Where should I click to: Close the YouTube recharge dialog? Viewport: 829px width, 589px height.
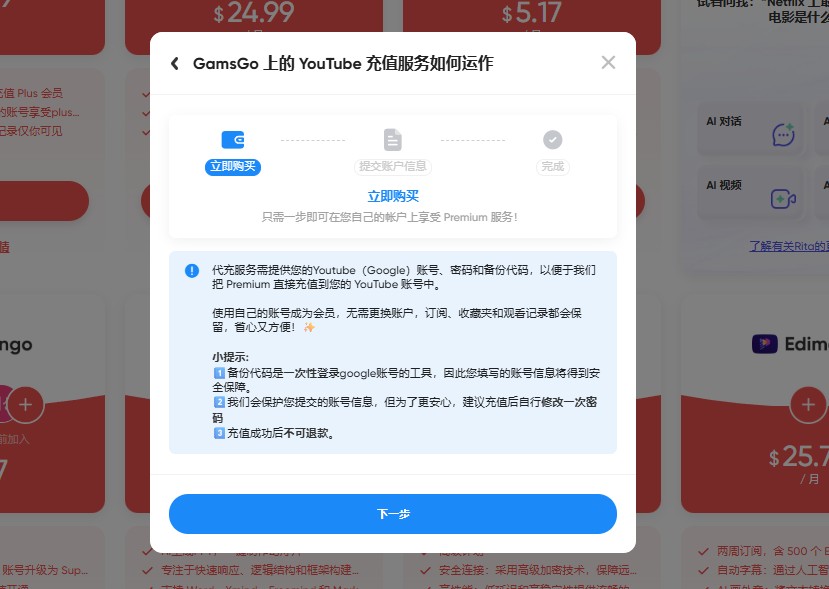click(x=608, y=63)
